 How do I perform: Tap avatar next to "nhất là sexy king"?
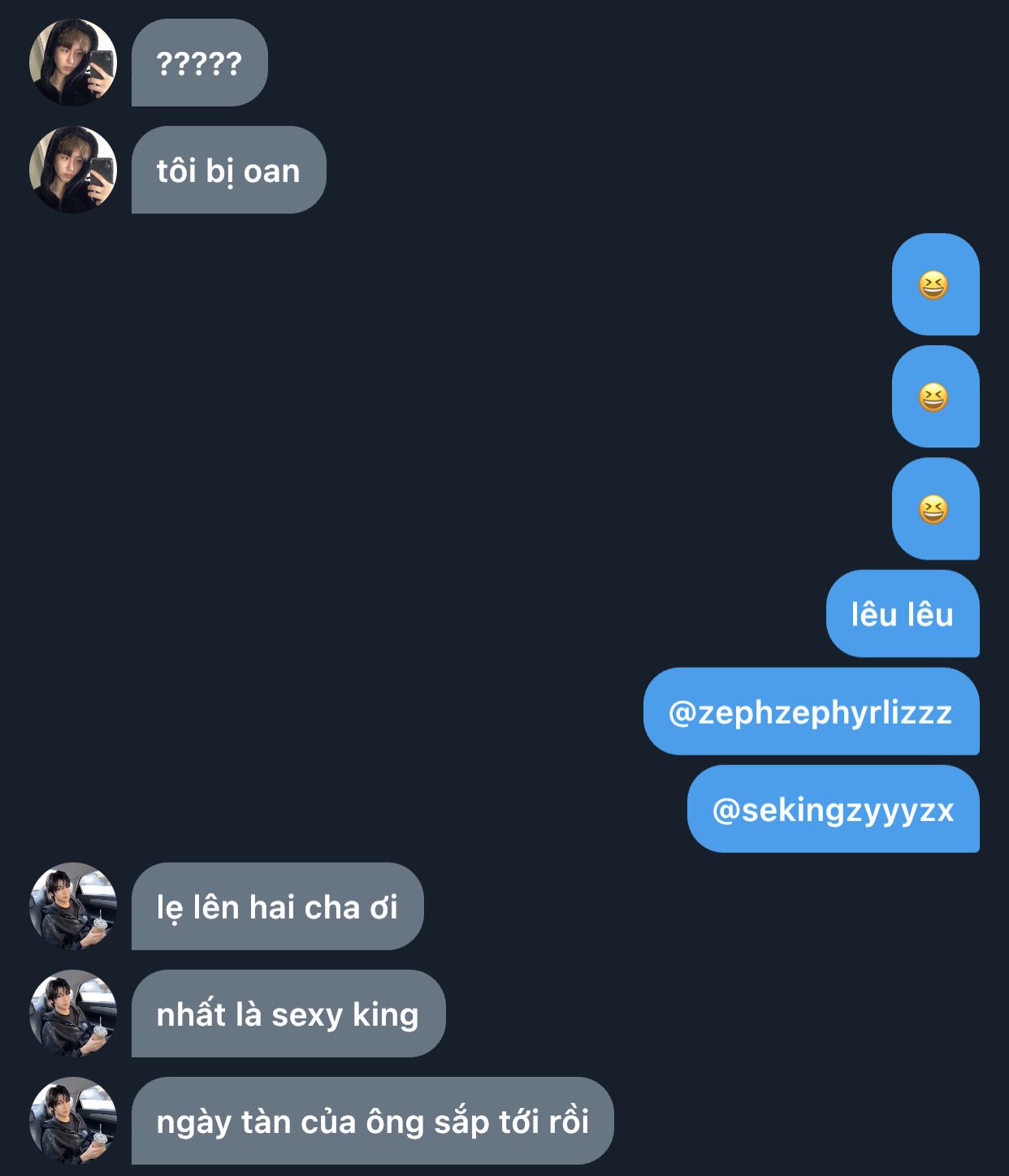(73, 1014)
